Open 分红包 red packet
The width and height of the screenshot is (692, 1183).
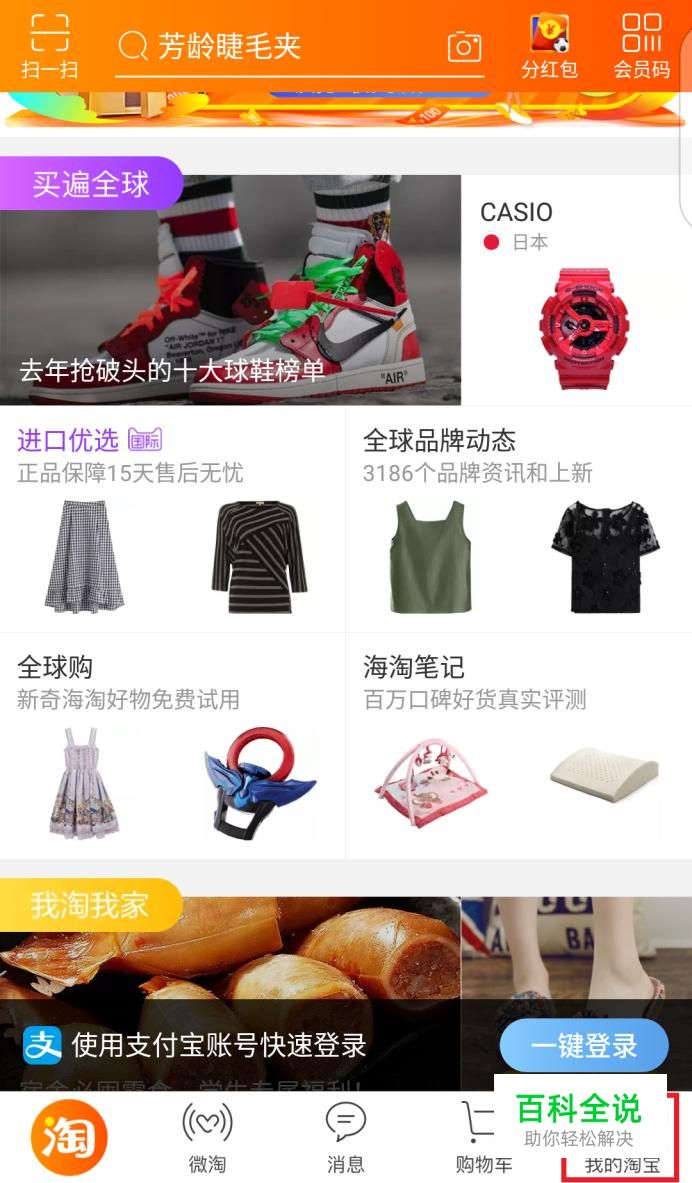click(x=549, y=46)
